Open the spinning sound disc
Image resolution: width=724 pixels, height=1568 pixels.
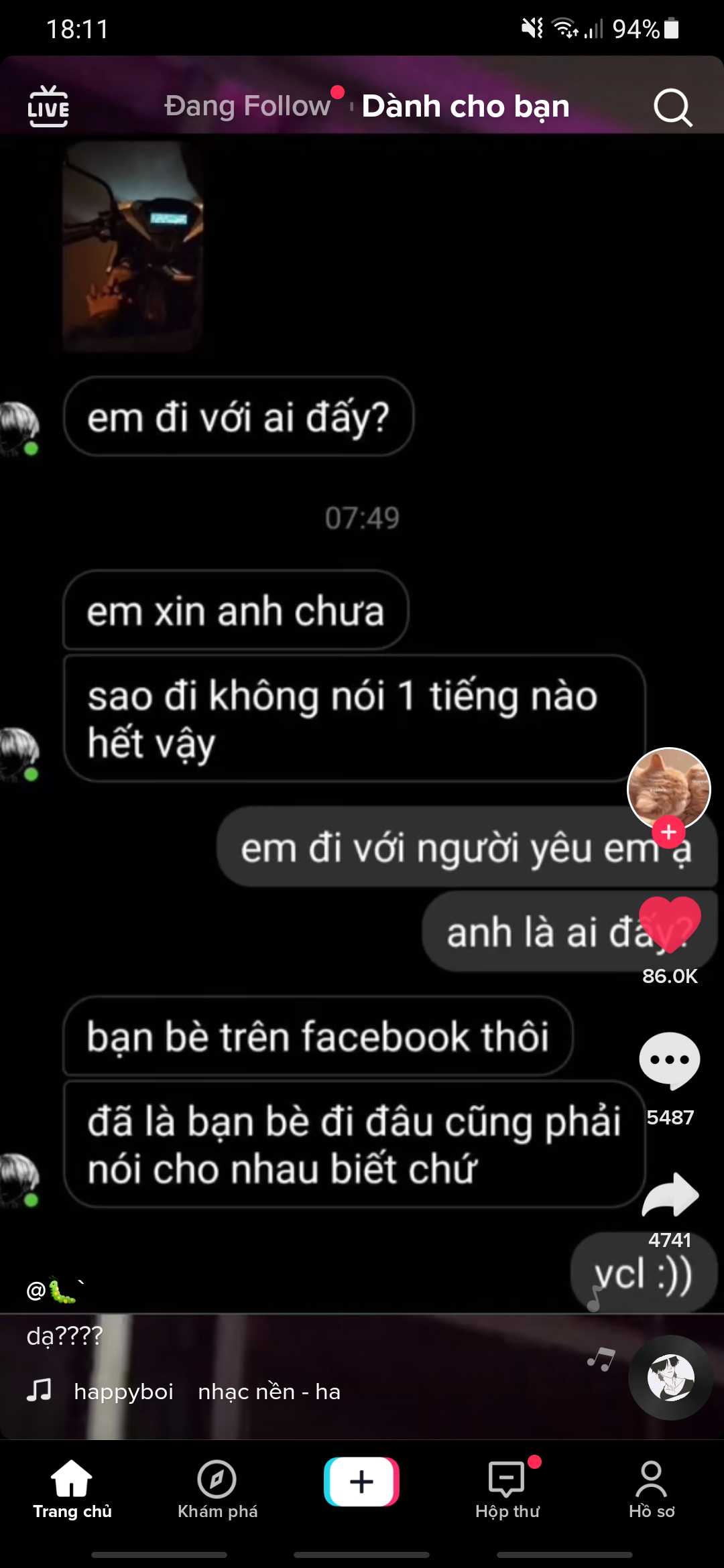[x=670, y=1378]
